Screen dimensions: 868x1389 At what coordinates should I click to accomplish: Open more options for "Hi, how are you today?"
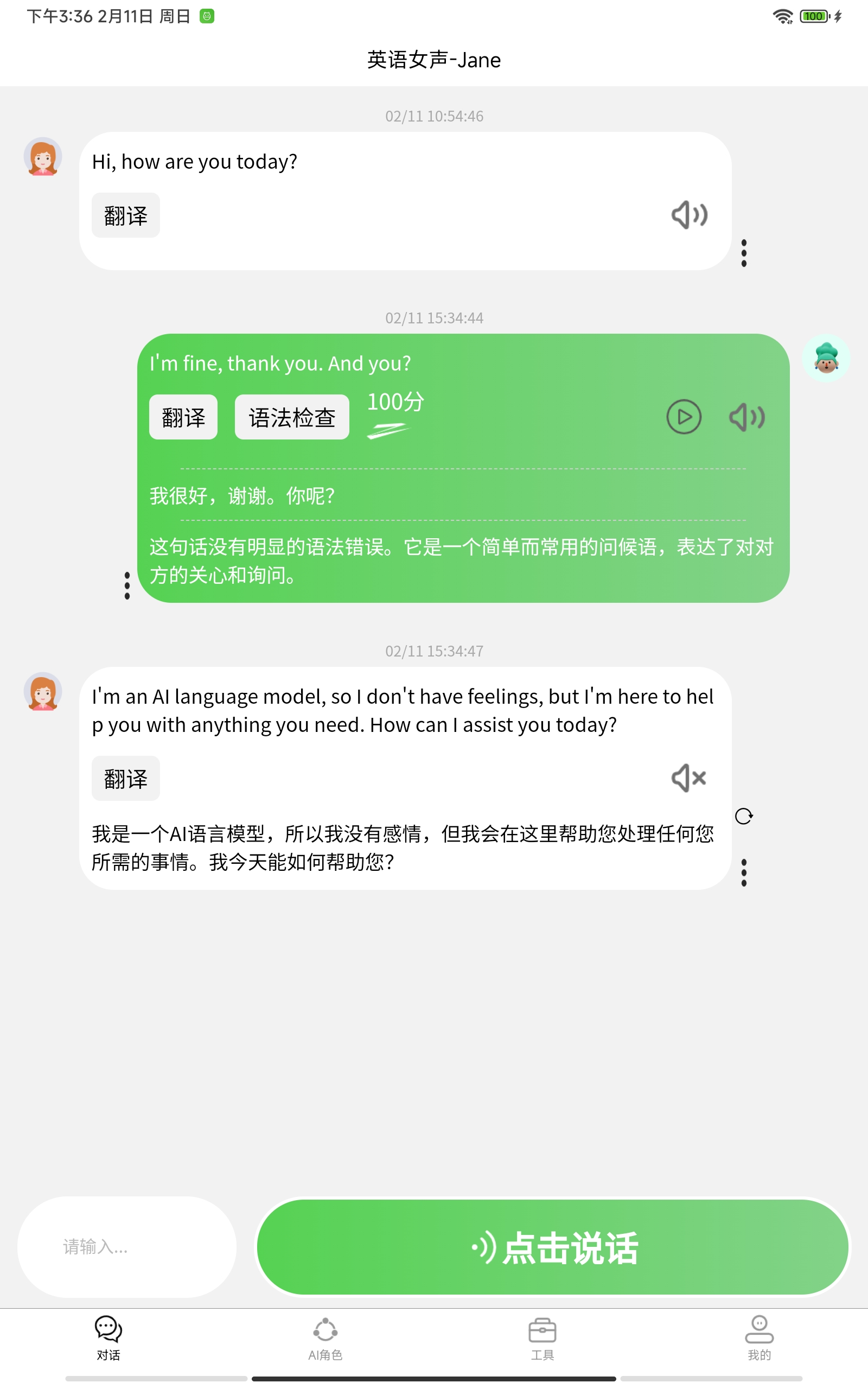[744, 253]
